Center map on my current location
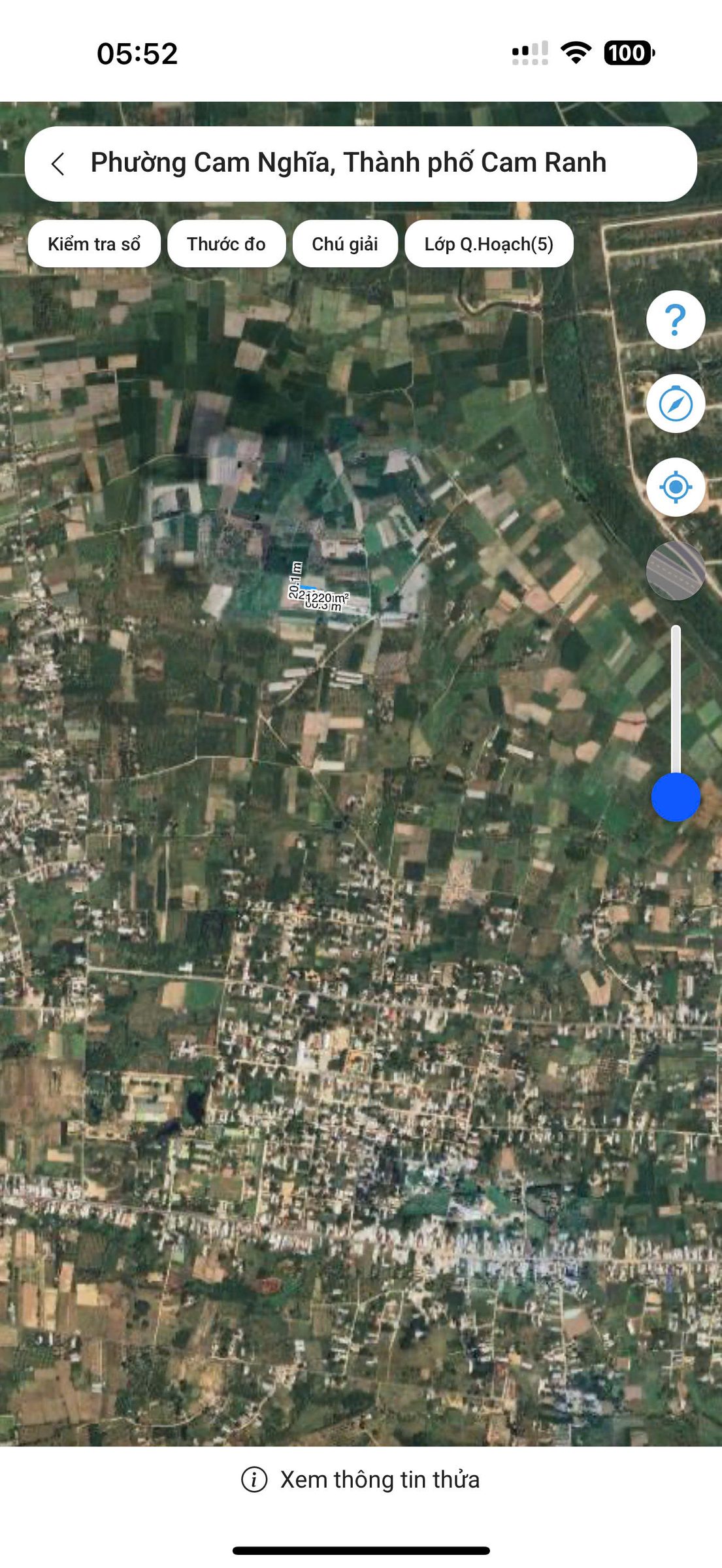The height and width of the screenshot is (1568, 722). coord(676,487)
